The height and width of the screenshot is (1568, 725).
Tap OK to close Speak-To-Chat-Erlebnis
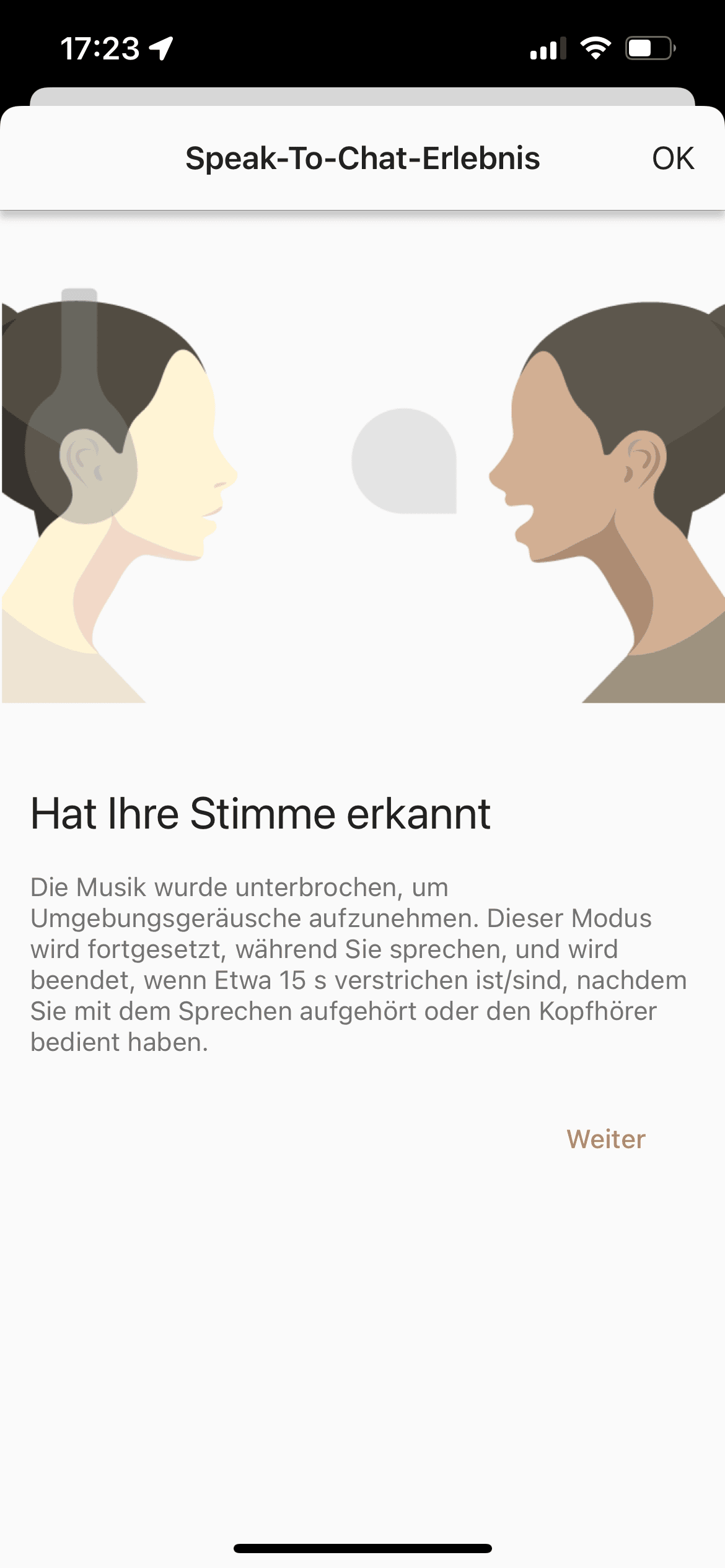pyautogui.click(x=672, y=159)
